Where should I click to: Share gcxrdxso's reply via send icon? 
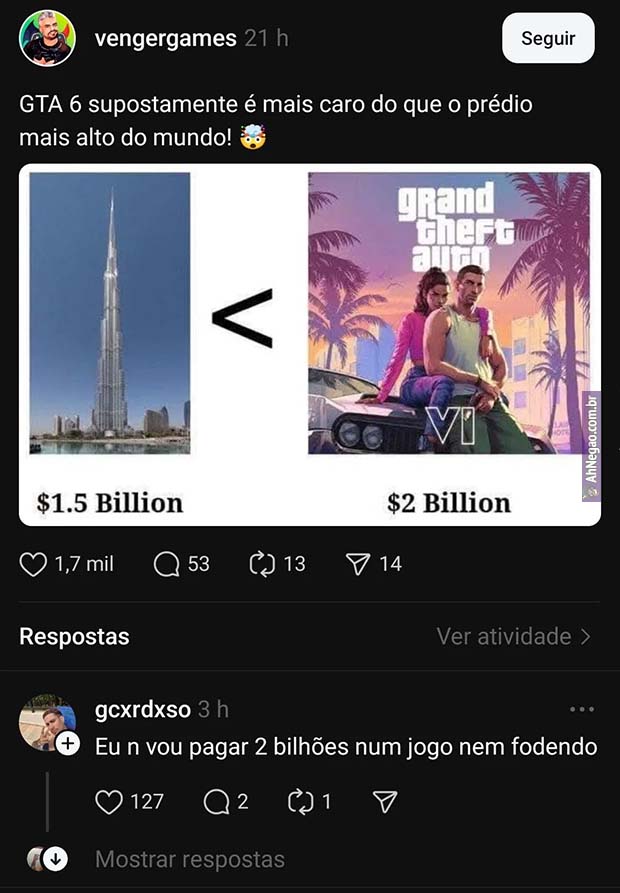(385, 801)
